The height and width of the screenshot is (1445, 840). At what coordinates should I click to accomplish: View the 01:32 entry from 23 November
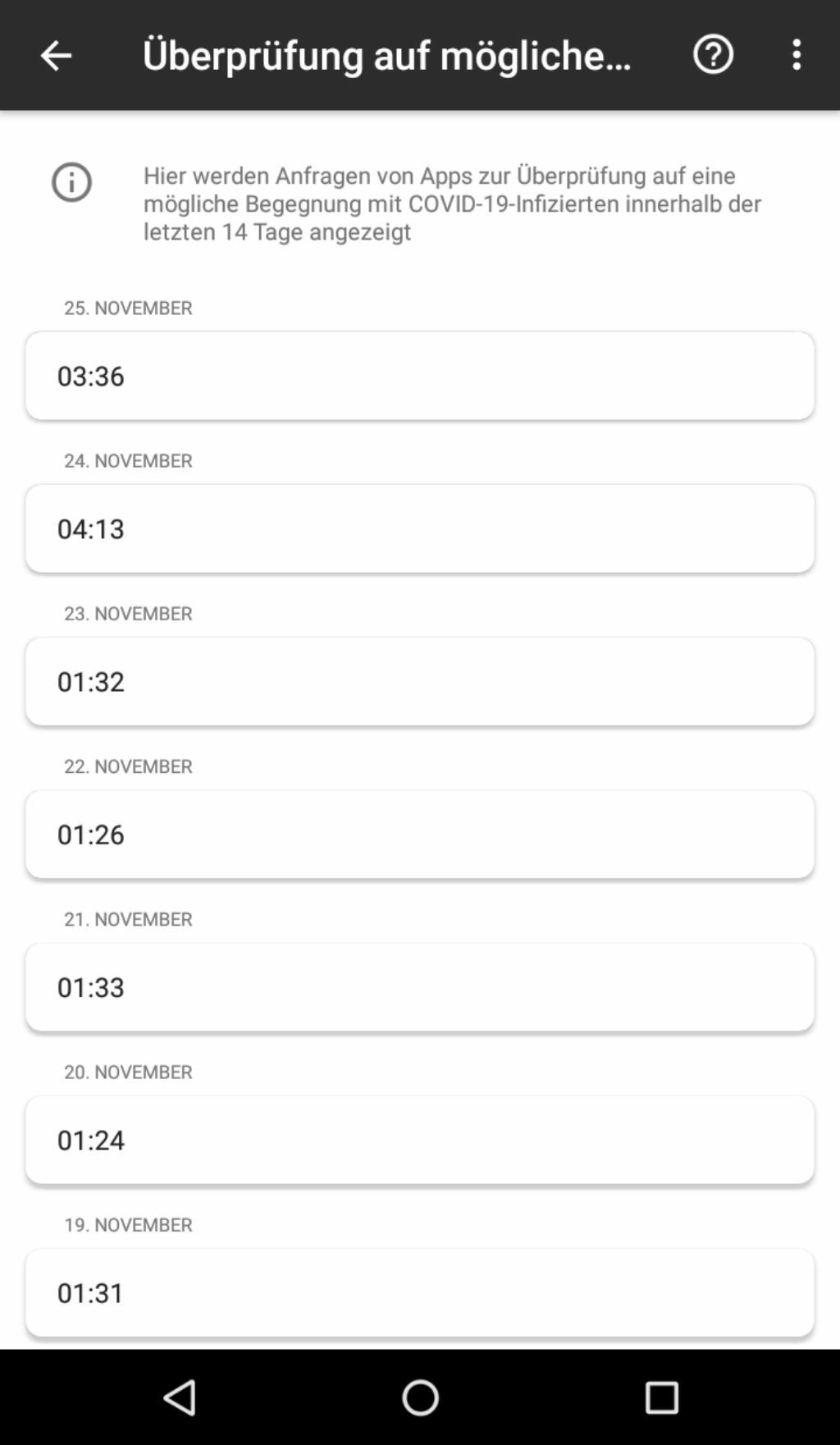pos(419,681)
